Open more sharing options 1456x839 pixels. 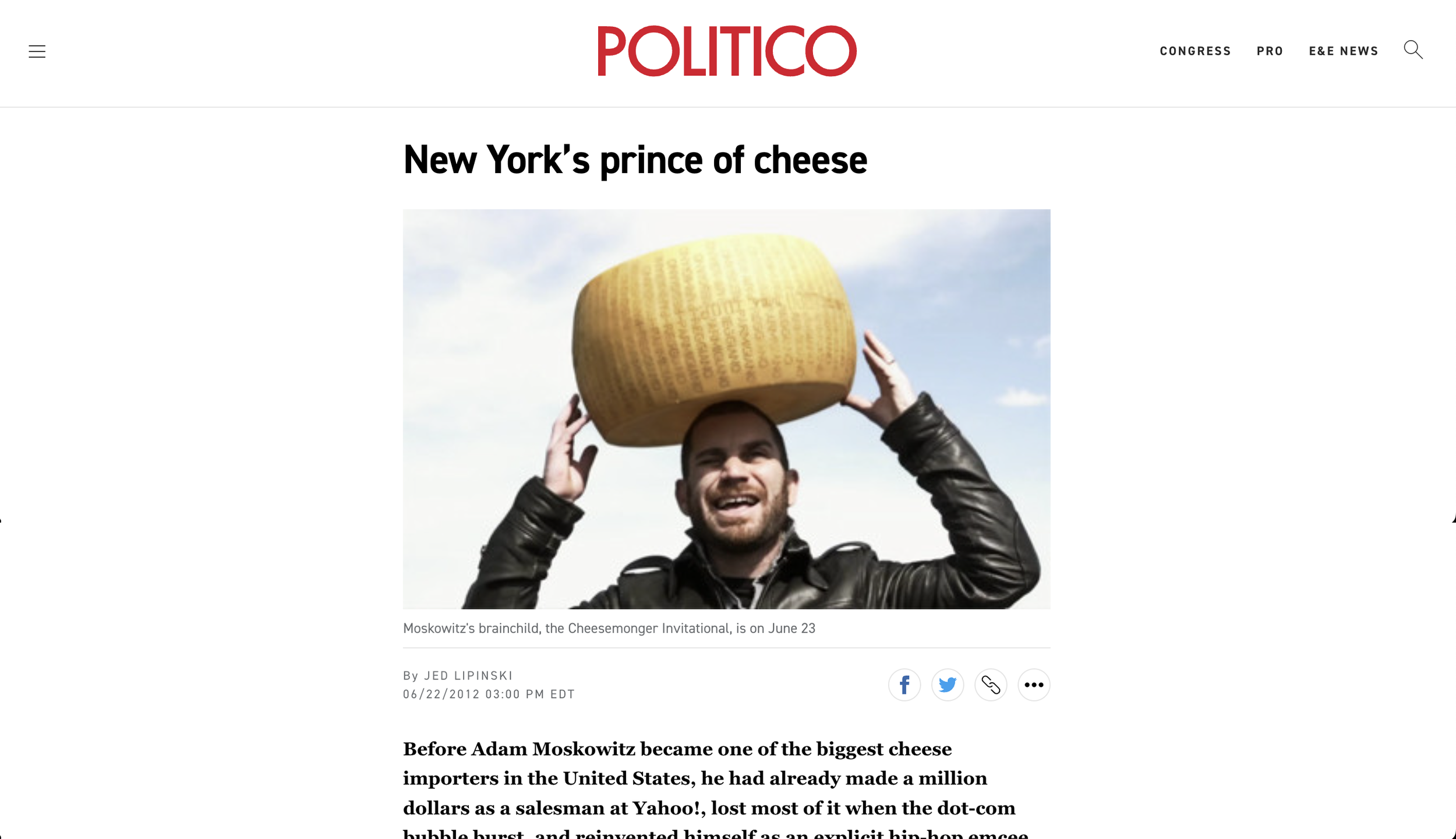[1033, 685]
